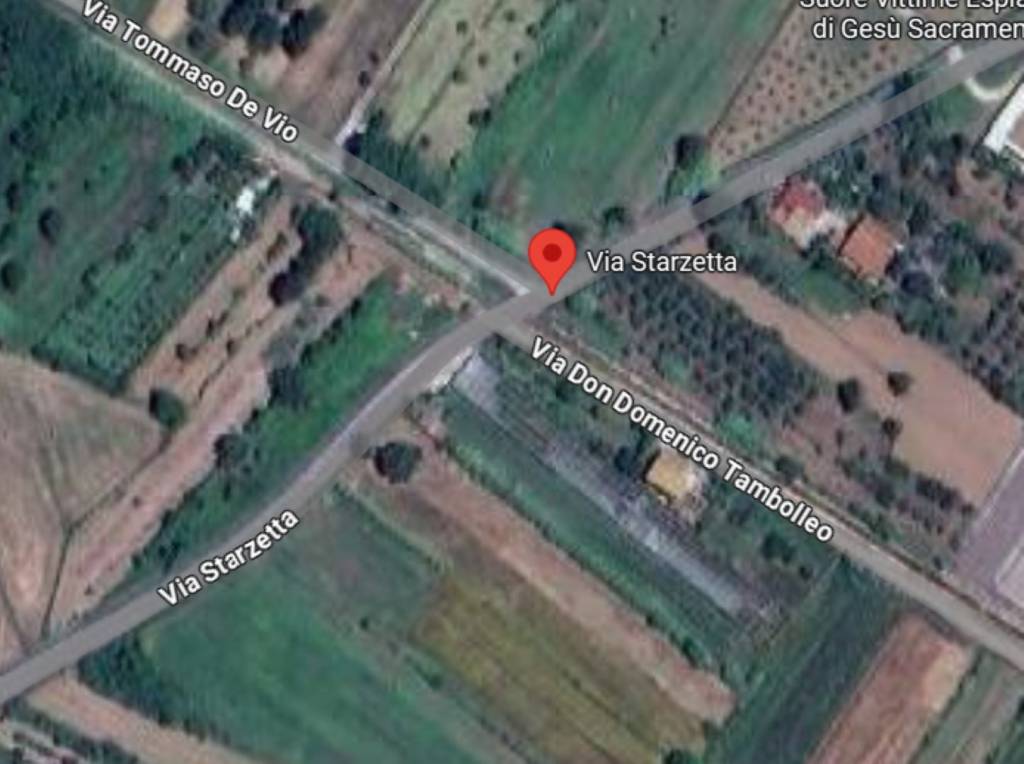Viewport: 1024px width, 764px height.
Task: Tap the red pin on Via Starzetta
Action: click(552, 255)
